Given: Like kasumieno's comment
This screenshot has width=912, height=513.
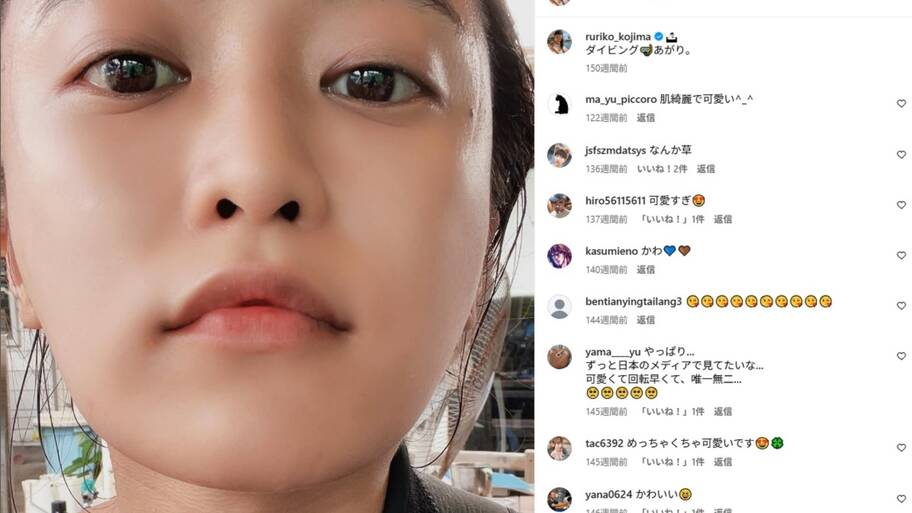Looking at the screenshot, I should pos(901,256).
